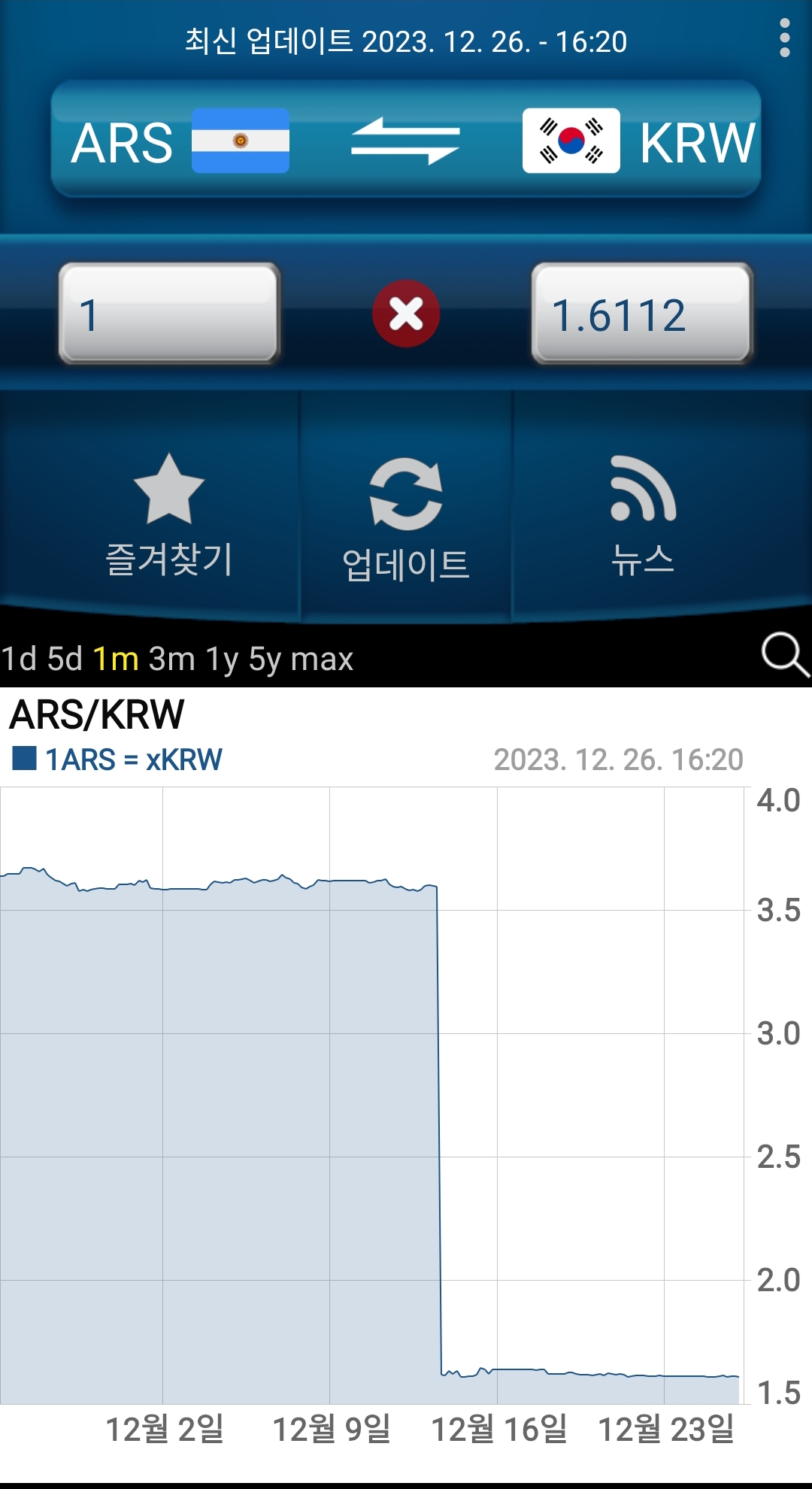Edit the ARS amount field
812x1489 pixels.
pyautogui.click(x=169, y=313)
